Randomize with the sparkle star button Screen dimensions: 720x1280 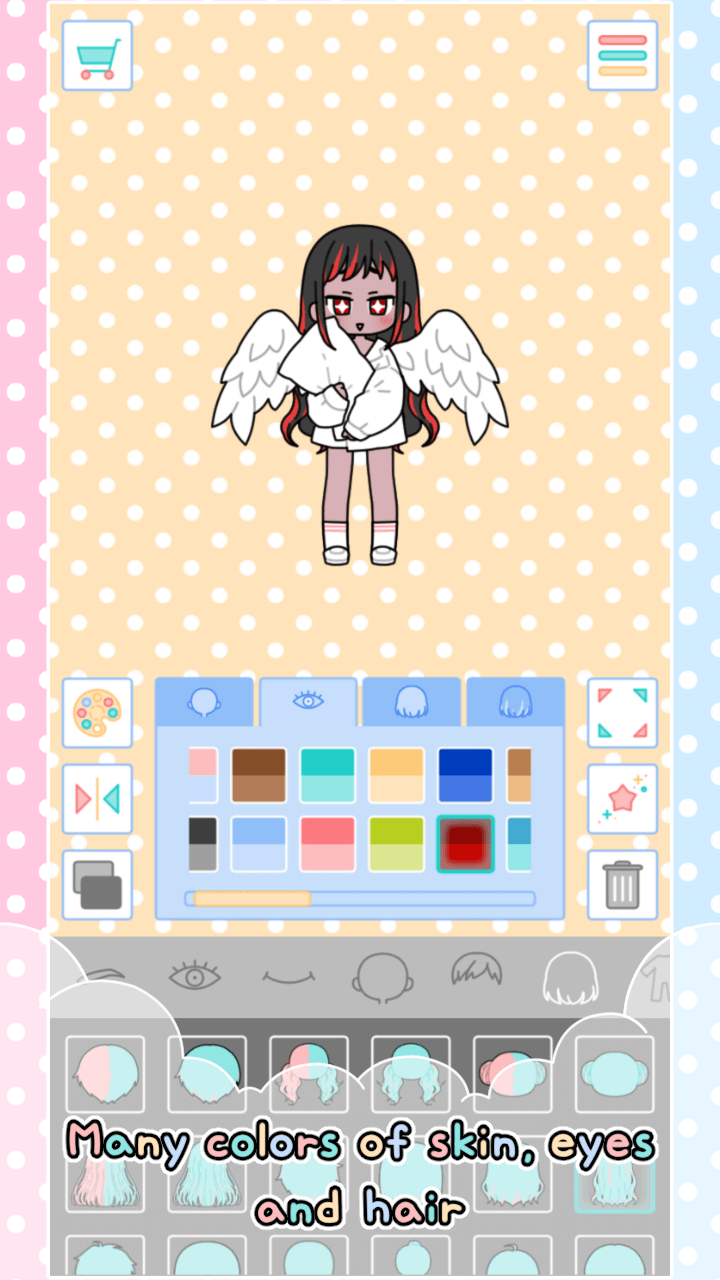[622, 800]
